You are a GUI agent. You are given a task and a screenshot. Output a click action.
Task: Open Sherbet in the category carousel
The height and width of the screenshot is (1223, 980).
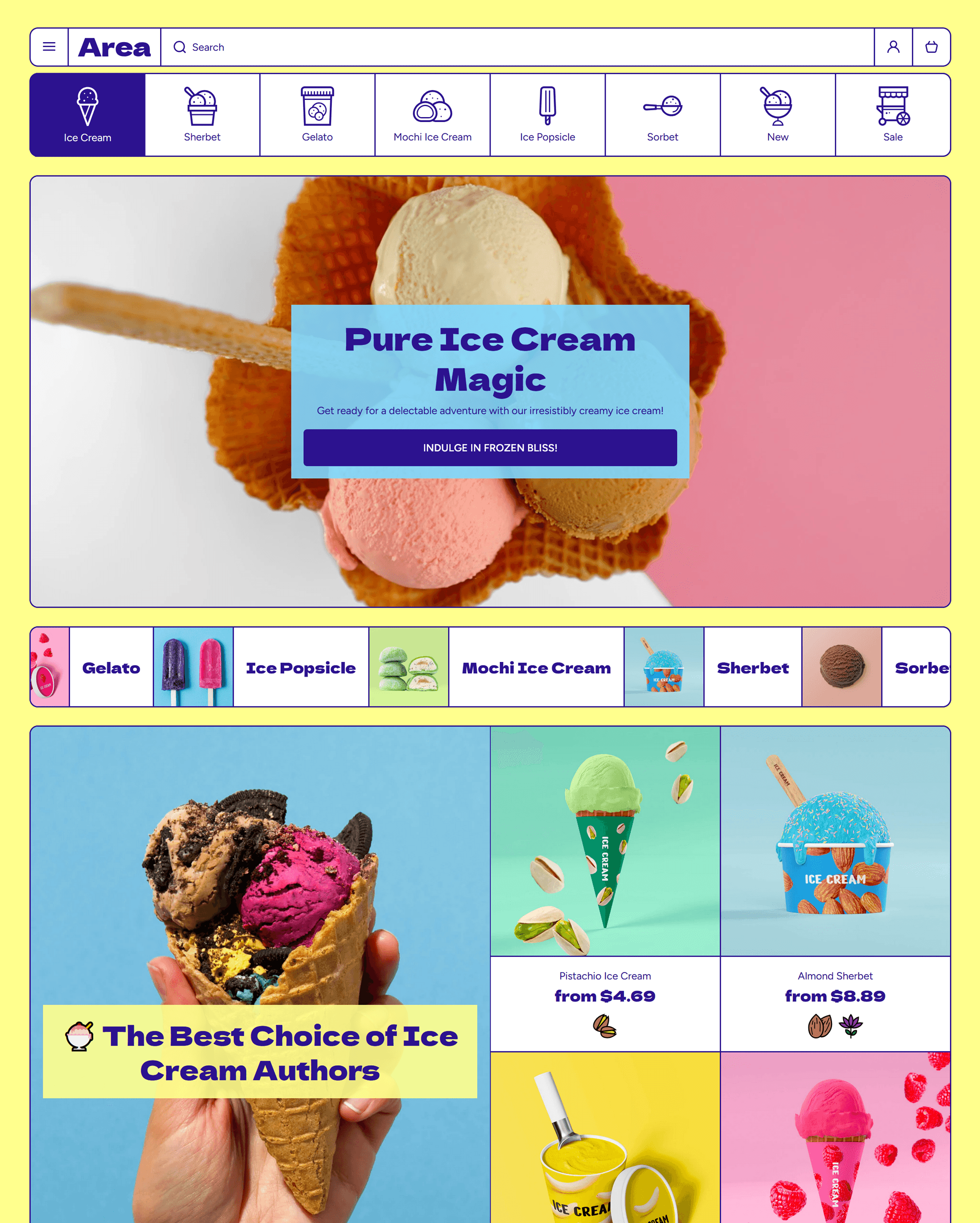coord(753,668)
